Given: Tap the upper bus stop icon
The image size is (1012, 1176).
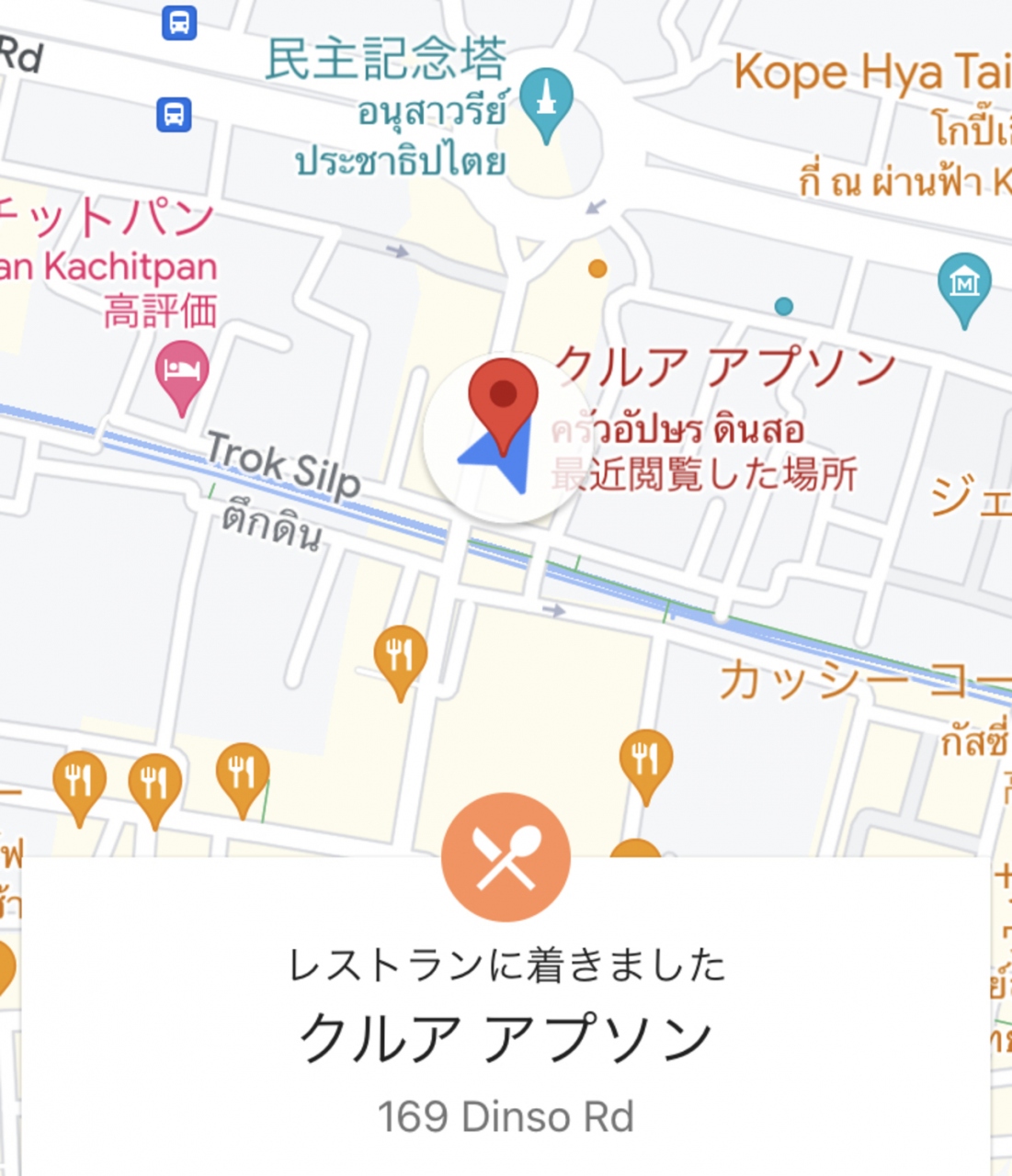Looking at the screenshot, I should tap(179, 22).
